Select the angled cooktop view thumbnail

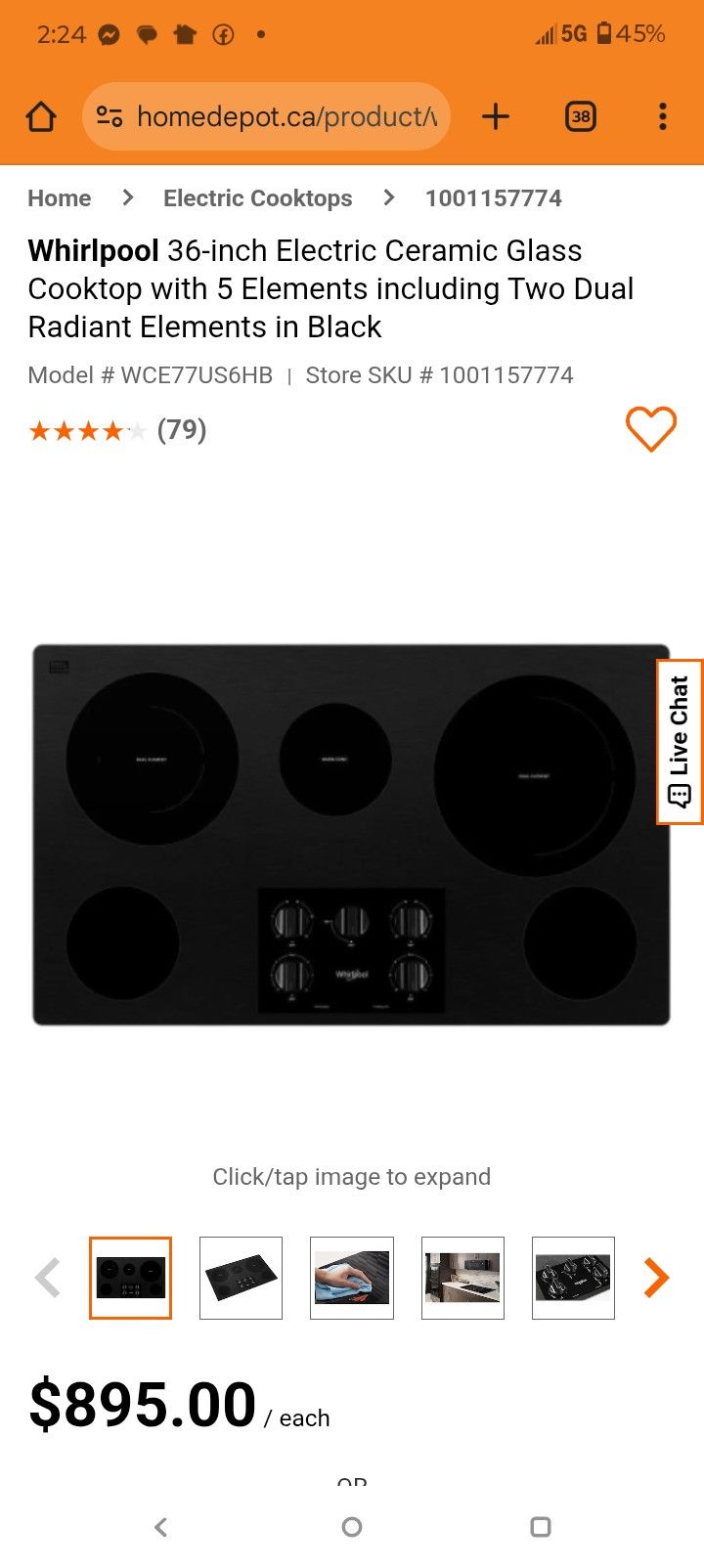241,1278
